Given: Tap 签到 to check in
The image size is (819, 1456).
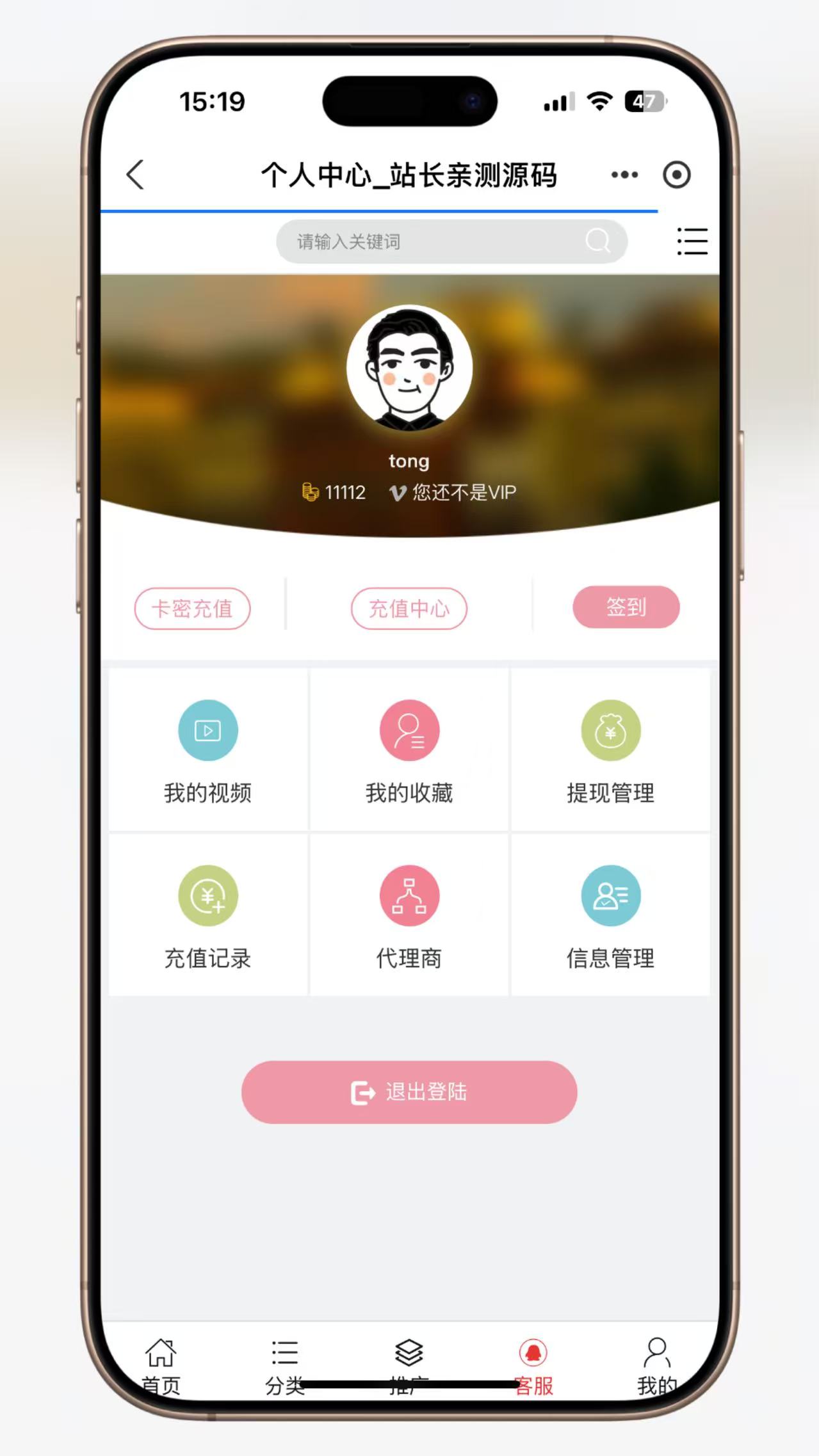Looking at the screenshot, I should (x=626, y=607).
